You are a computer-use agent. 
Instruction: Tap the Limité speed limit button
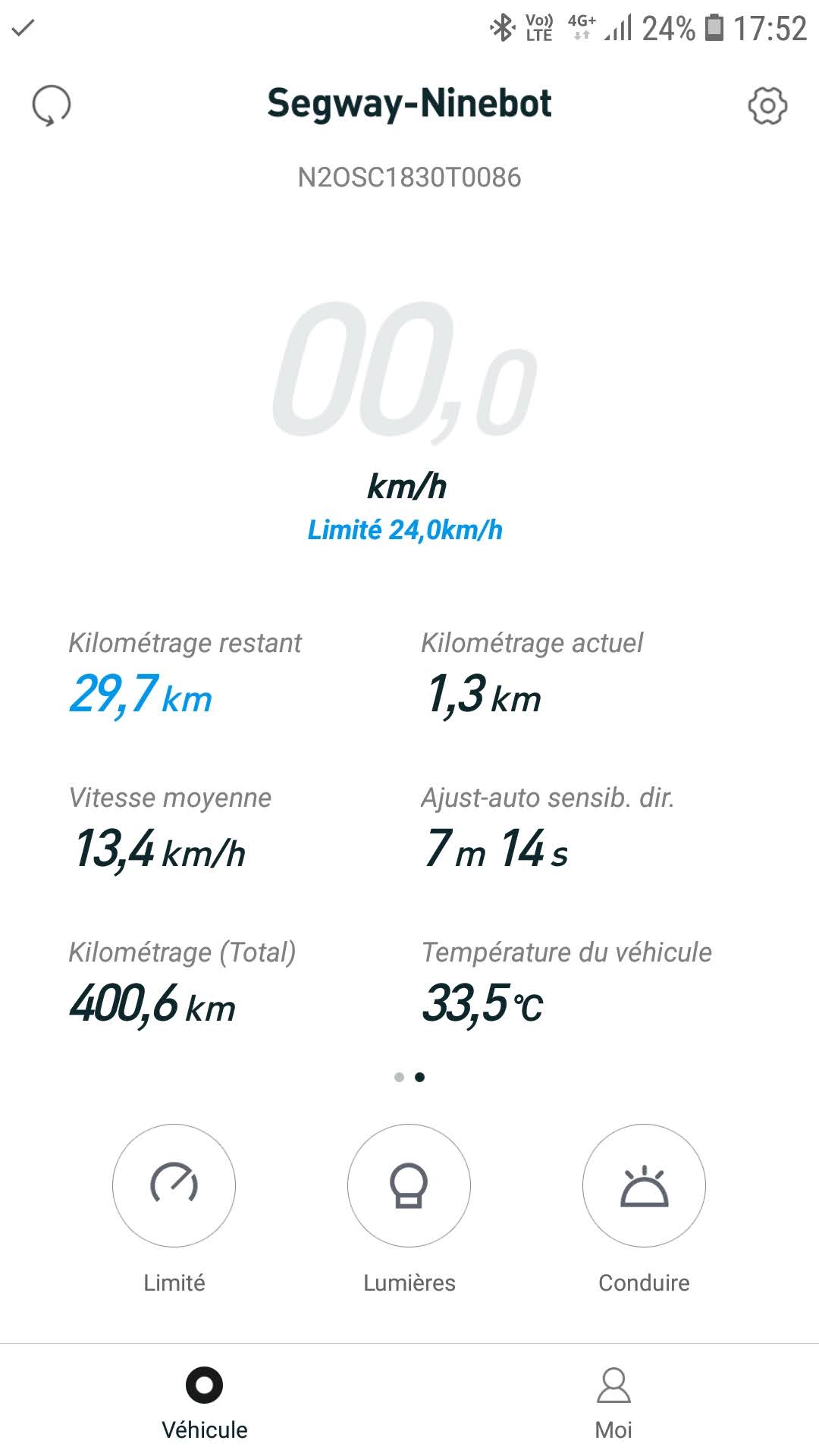(174, 1185)
